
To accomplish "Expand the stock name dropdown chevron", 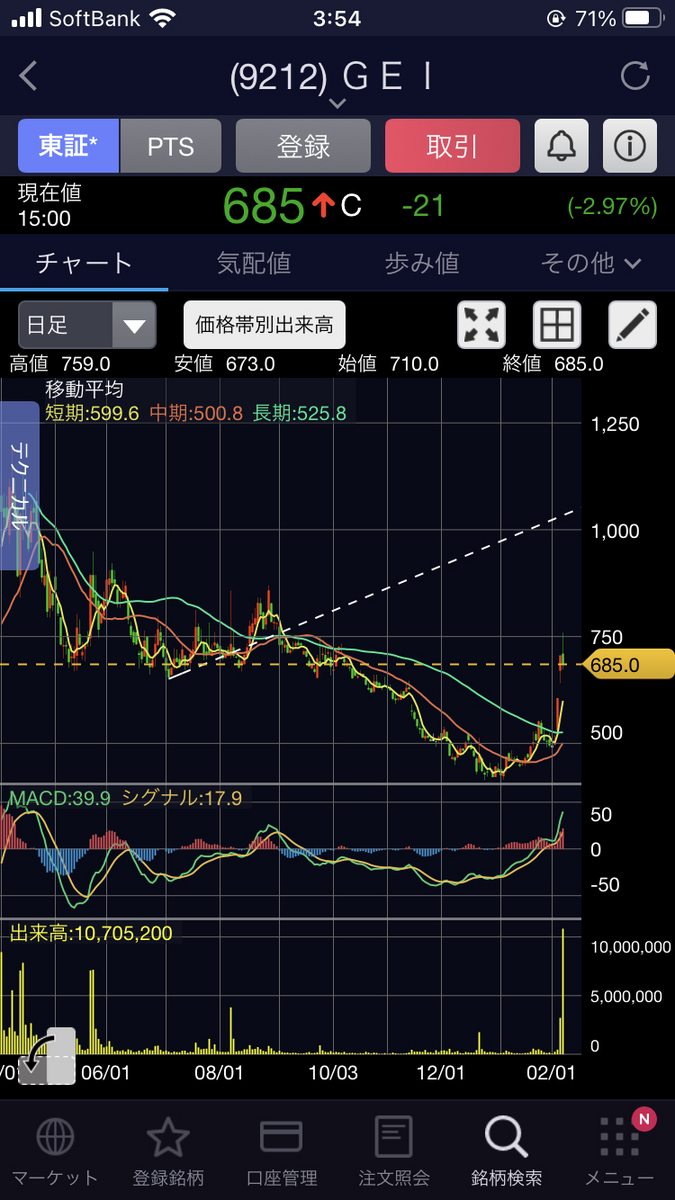I will coord(337,103).
